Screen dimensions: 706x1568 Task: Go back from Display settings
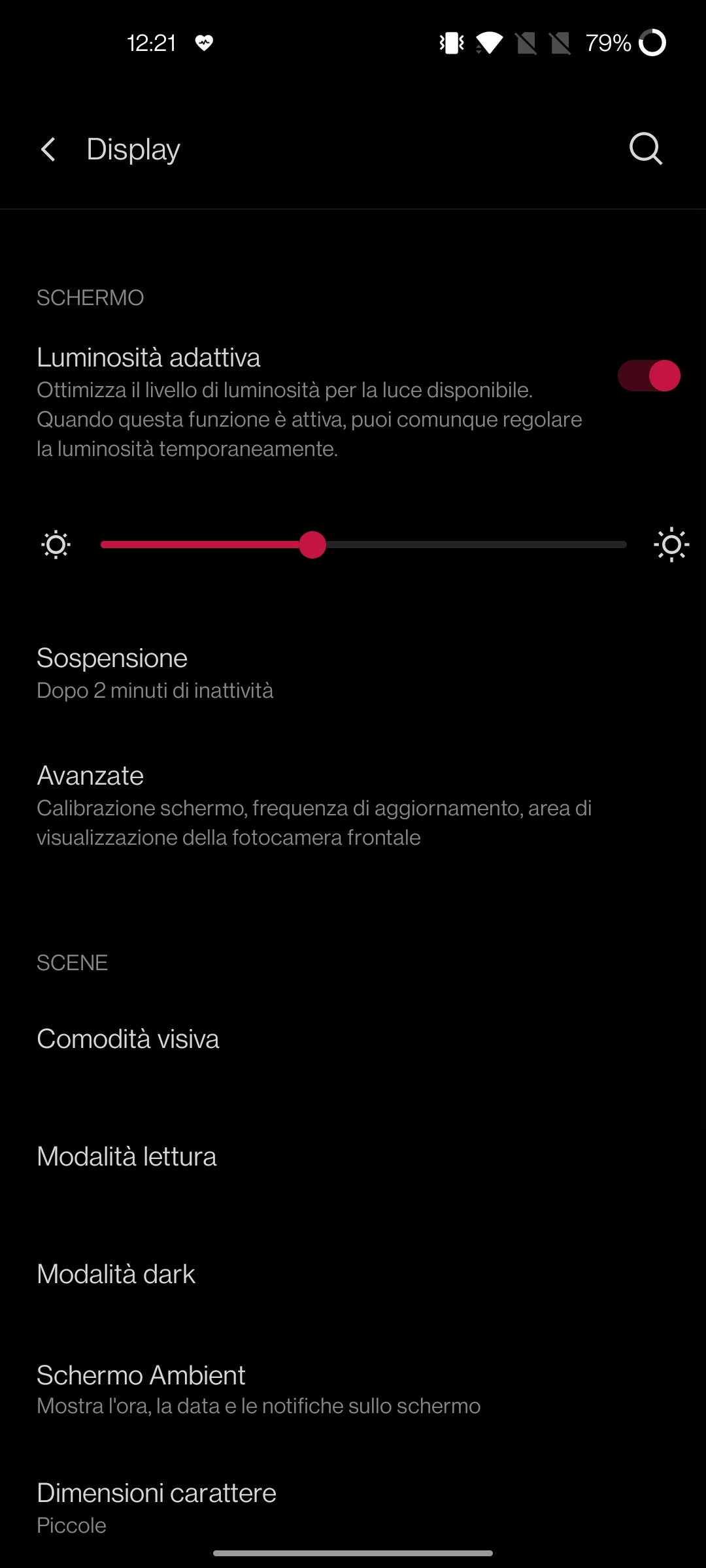click(48, 150)
